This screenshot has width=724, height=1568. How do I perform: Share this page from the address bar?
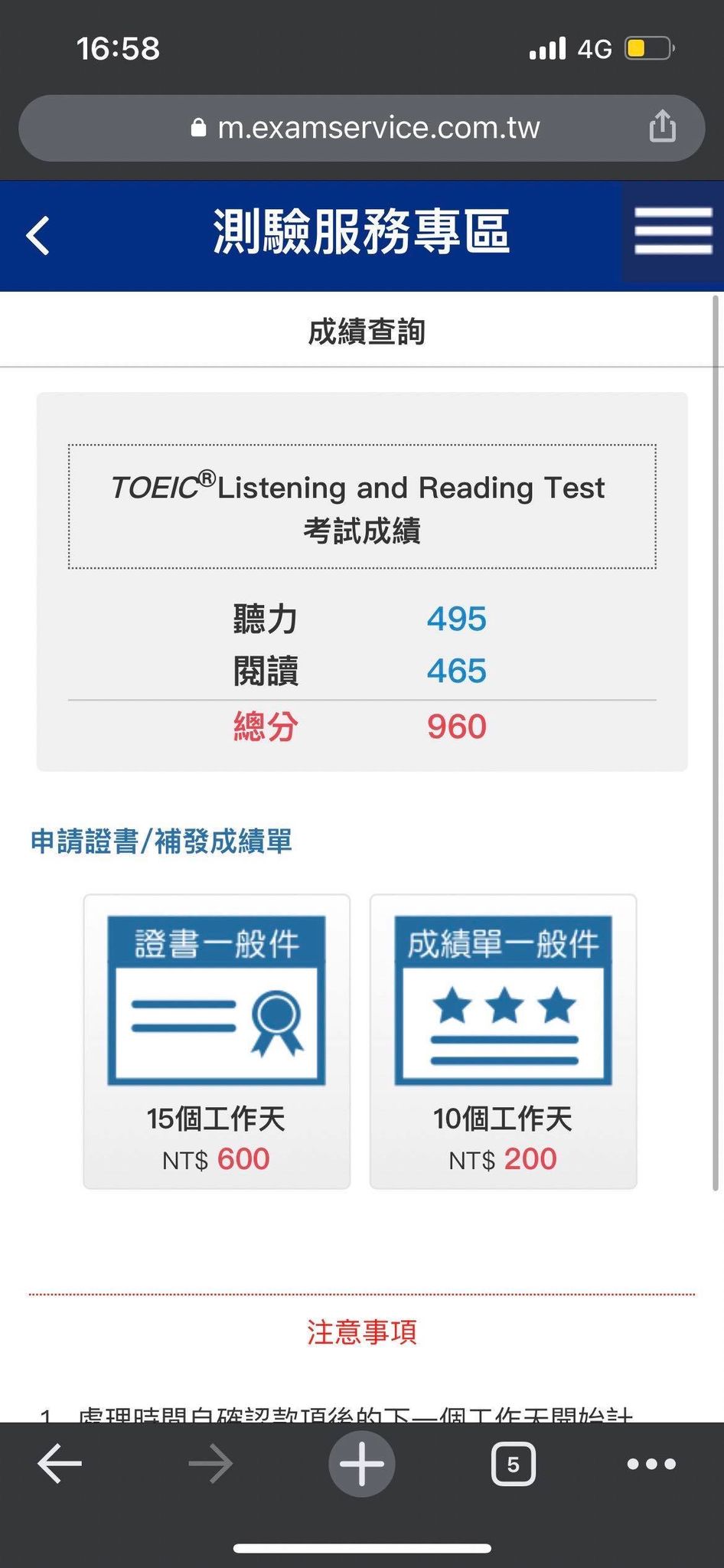click(662, 126)
